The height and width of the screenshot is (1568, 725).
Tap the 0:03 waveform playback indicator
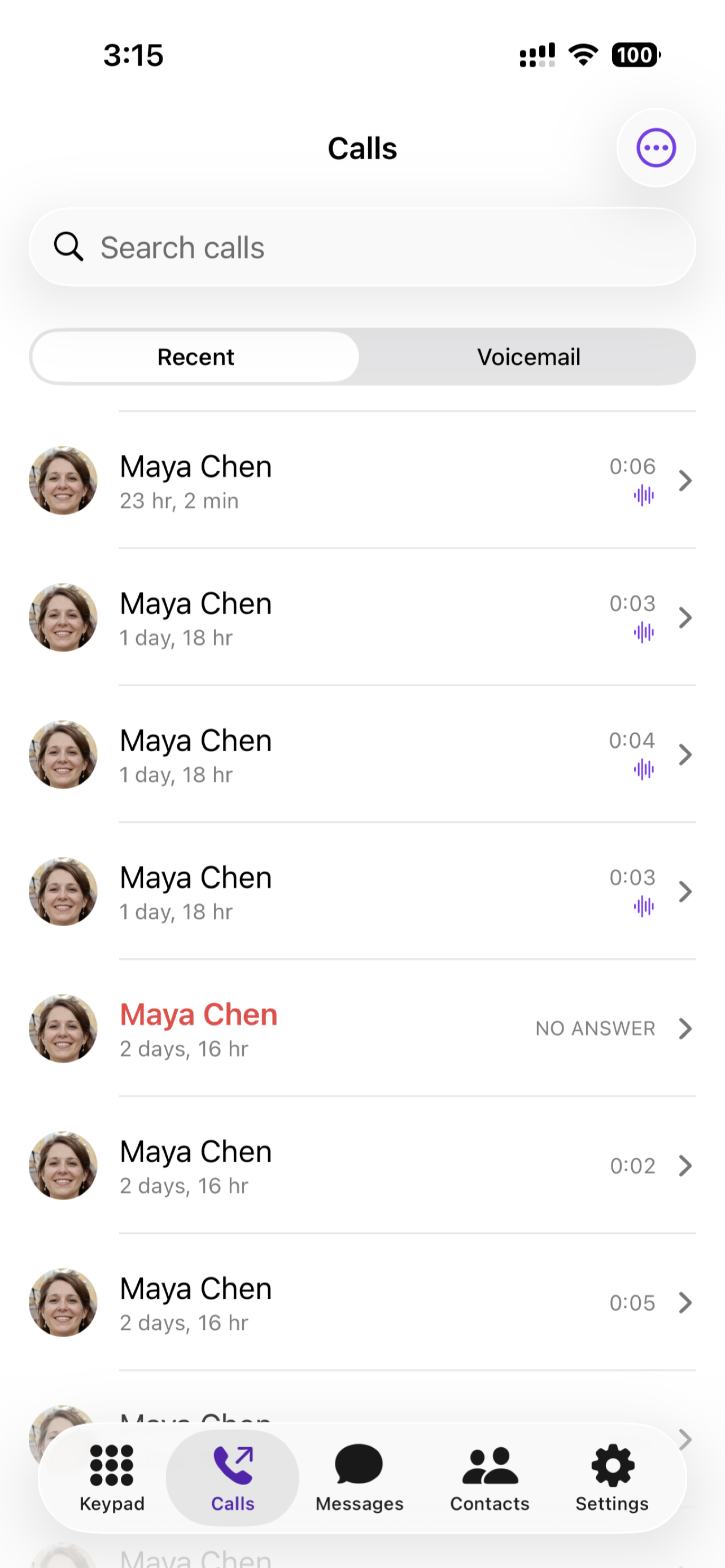point(644,632)
